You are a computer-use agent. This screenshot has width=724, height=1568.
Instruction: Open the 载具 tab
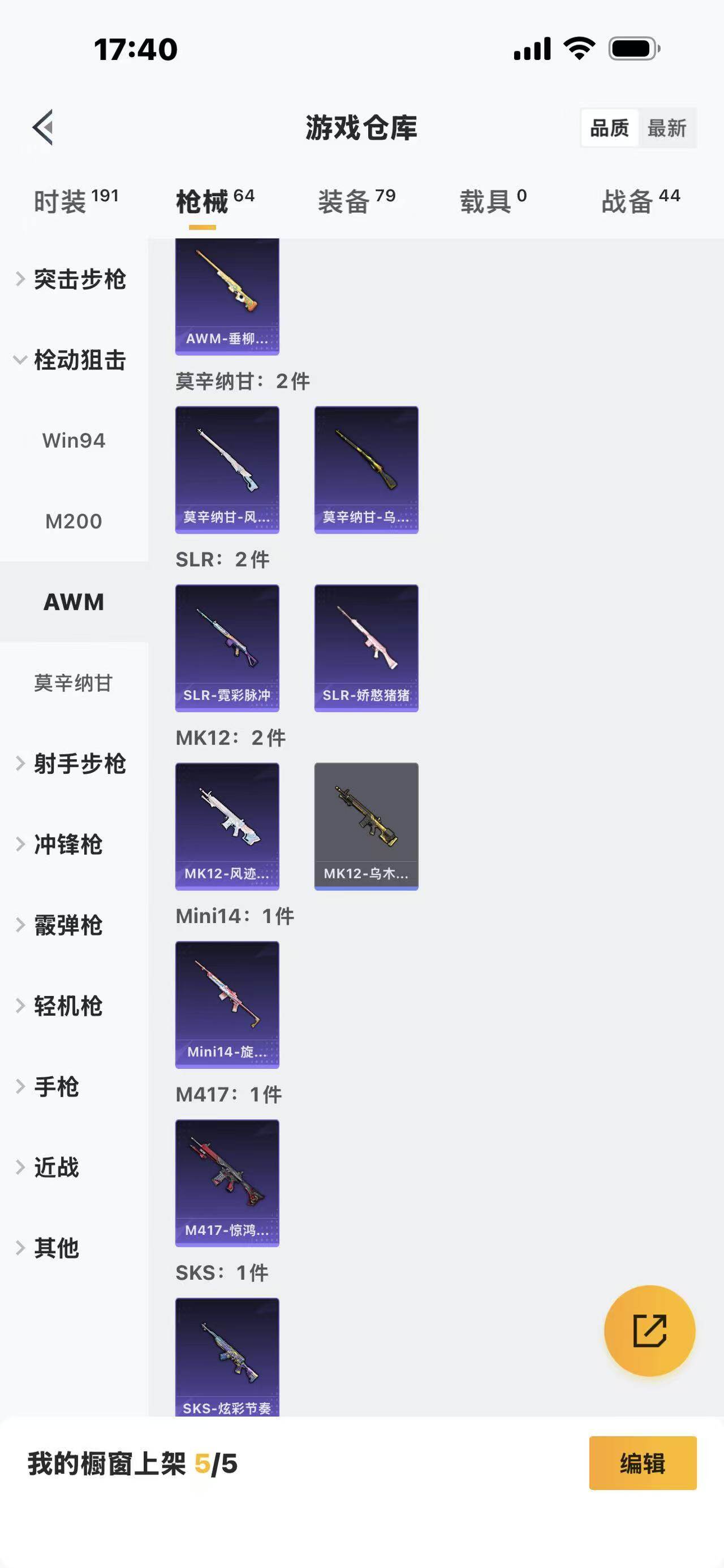tap(493, 200)
